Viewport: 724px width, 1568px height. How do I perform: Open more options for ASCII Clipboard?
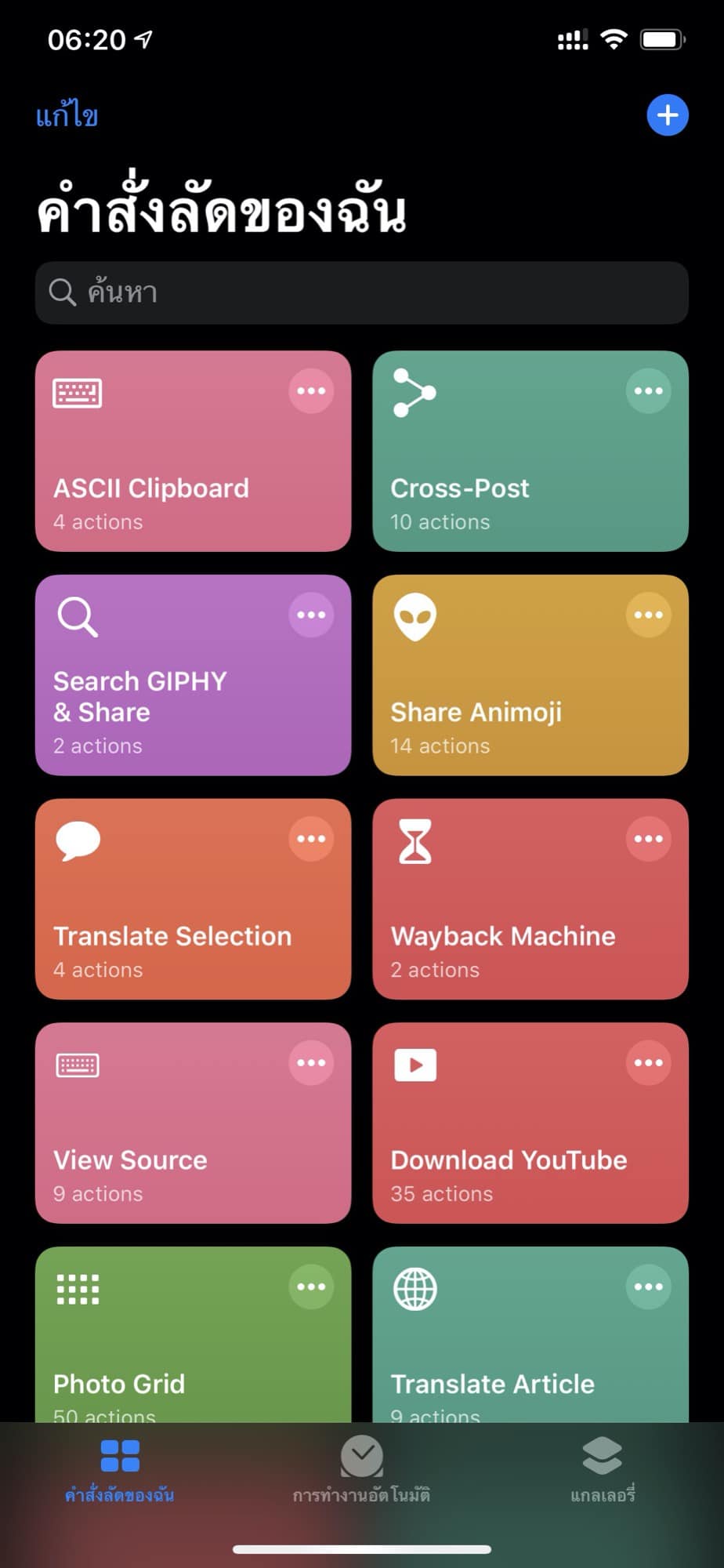(x=311, y=390)
